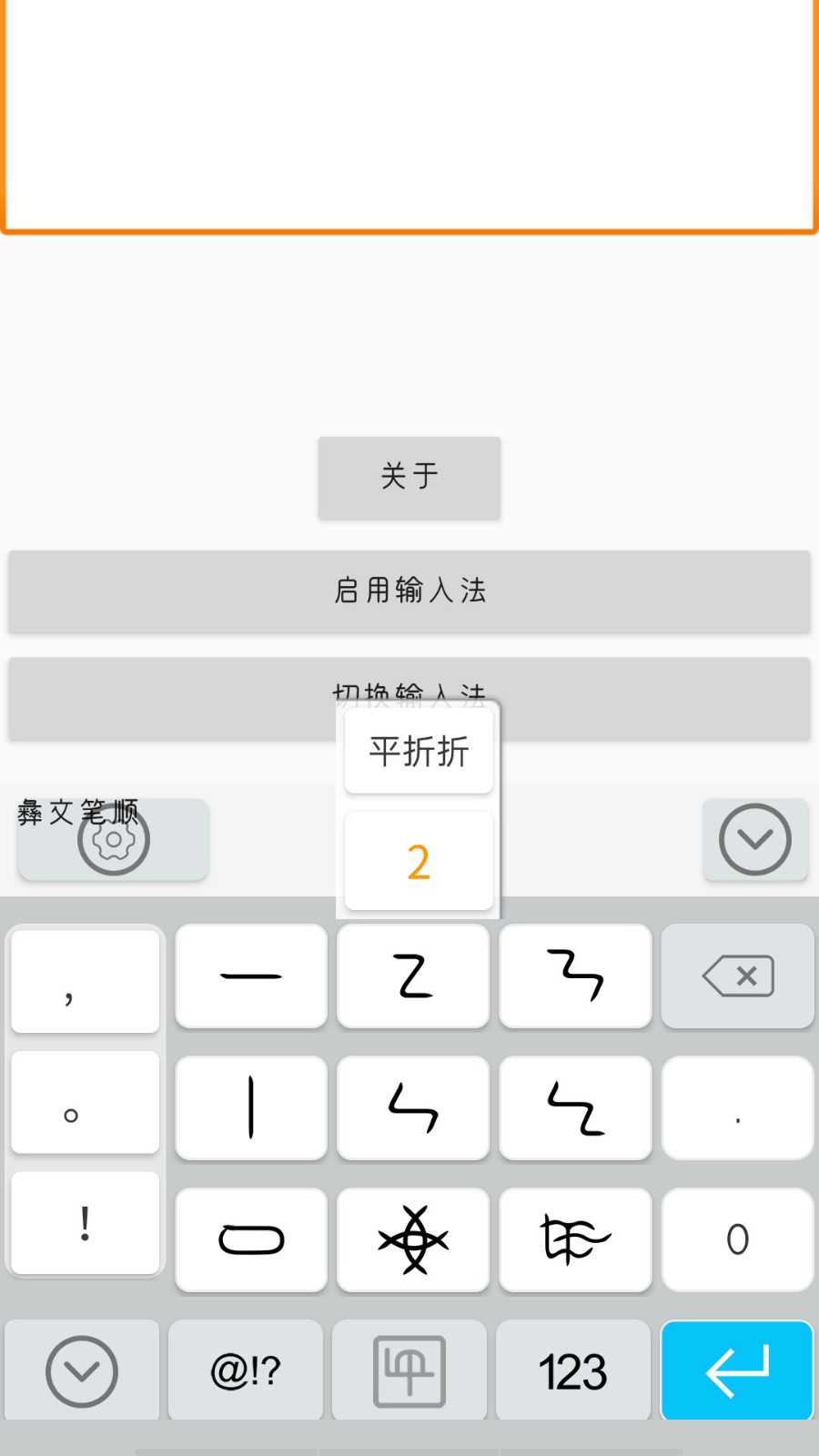Tap the square Yi character language key
The image size is (819, 1456).
pos(409,1370)
